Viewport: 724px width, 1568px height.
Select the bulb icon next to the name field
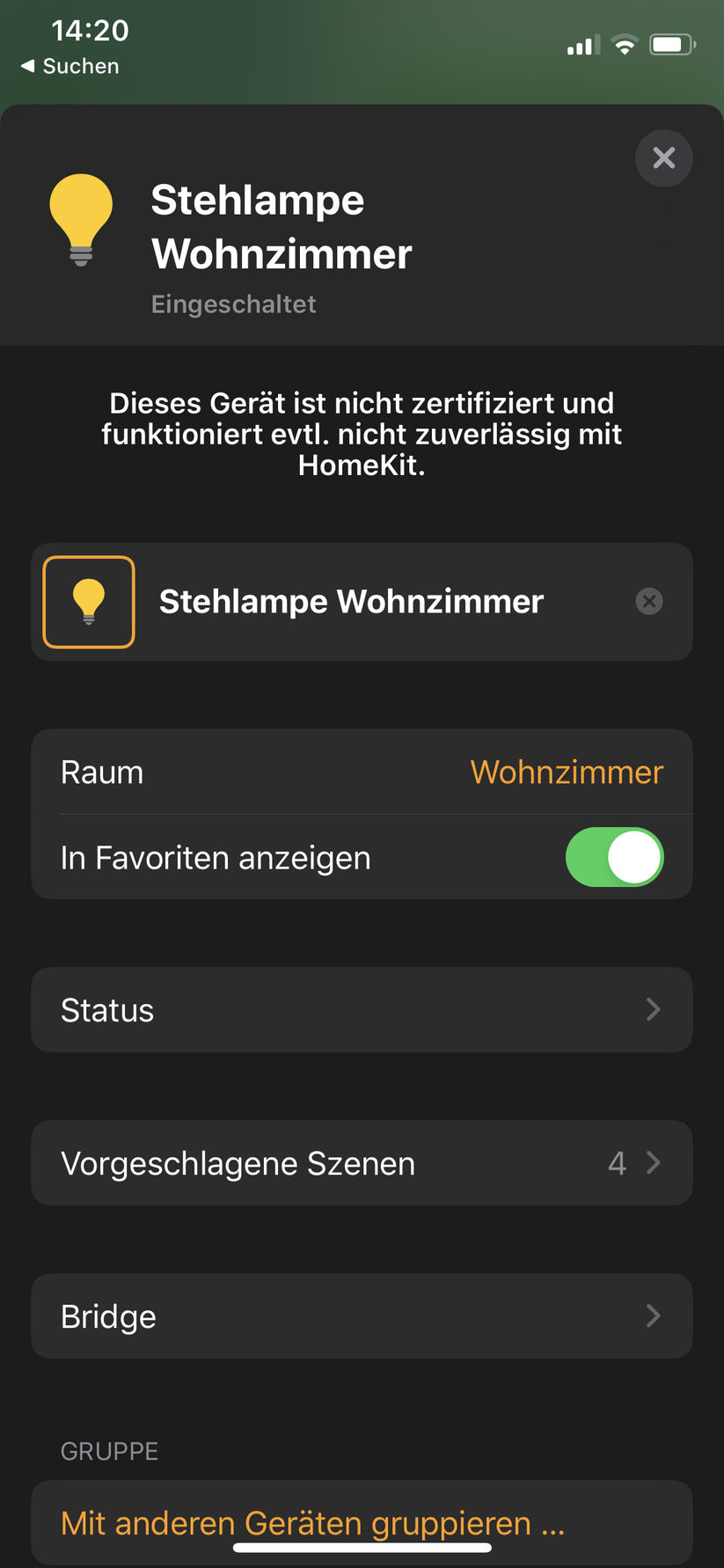point(88,602)
